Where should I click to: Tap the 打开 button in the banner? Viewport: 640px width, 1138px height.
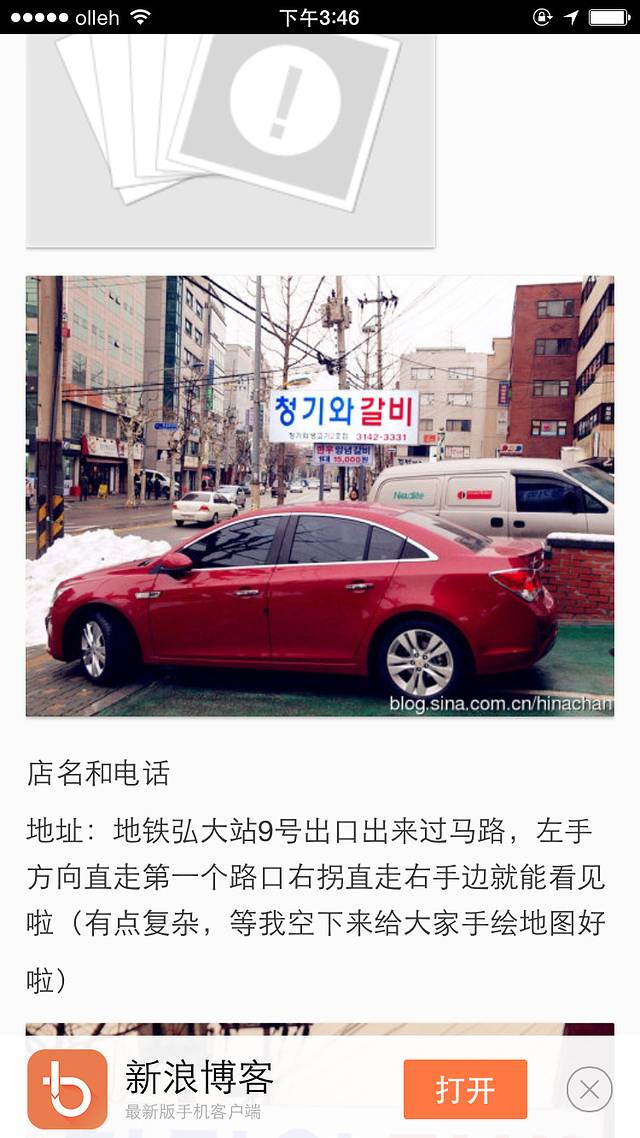[465, 1089]
